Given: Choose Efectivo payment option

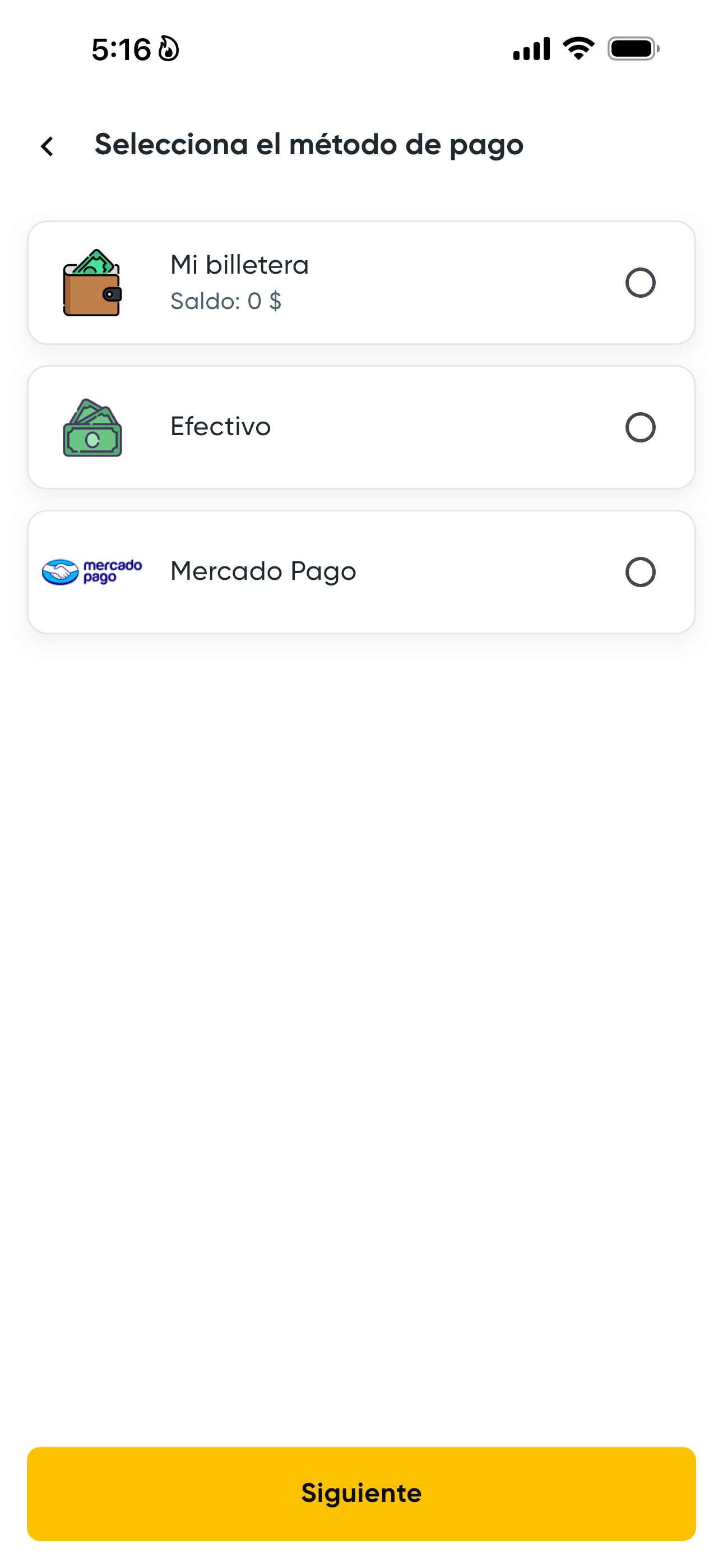Looking at the screenshot, I should (x=361, y=427).
